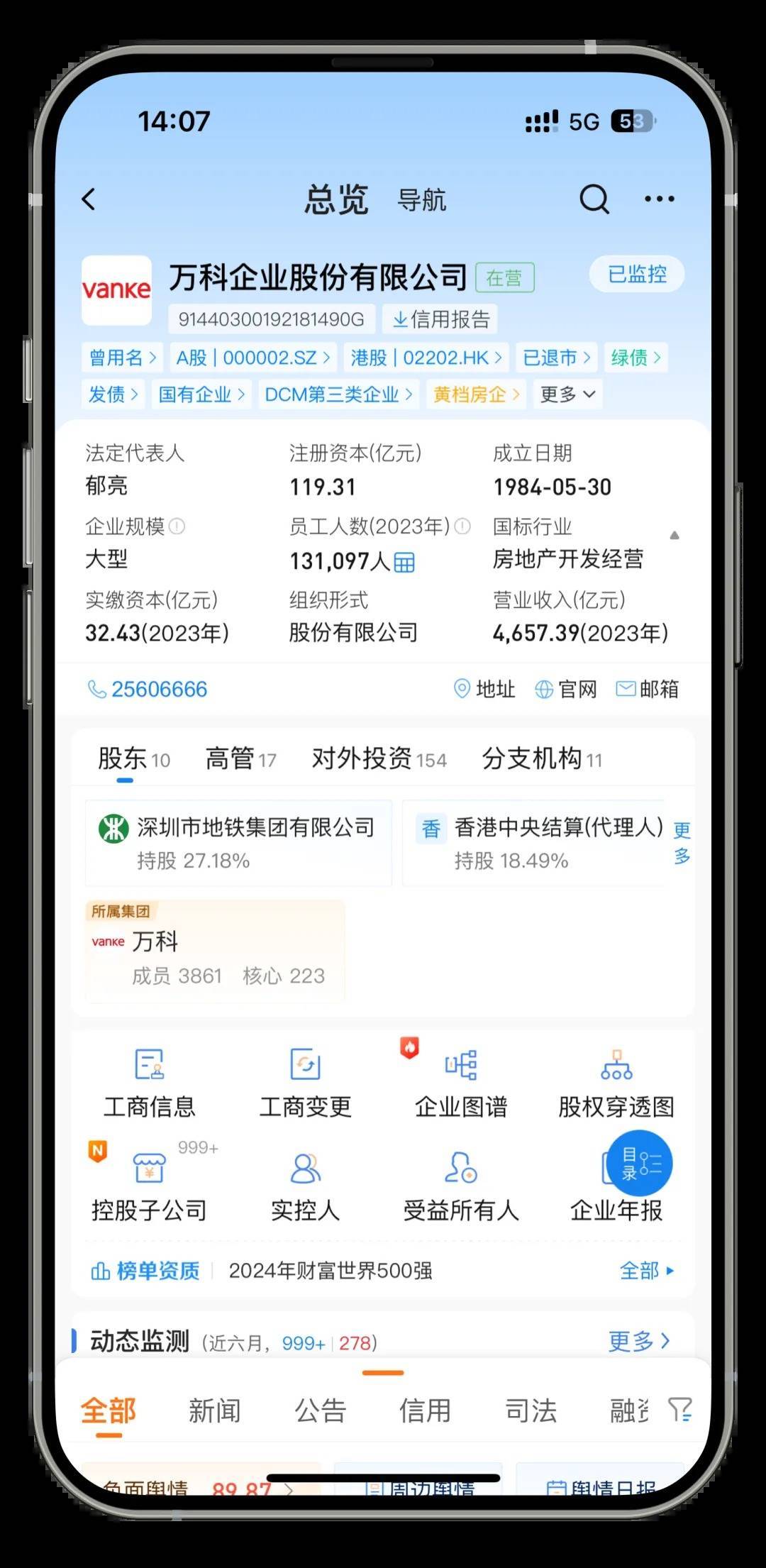Call the phone number 25606666

(x=148, y=689)
